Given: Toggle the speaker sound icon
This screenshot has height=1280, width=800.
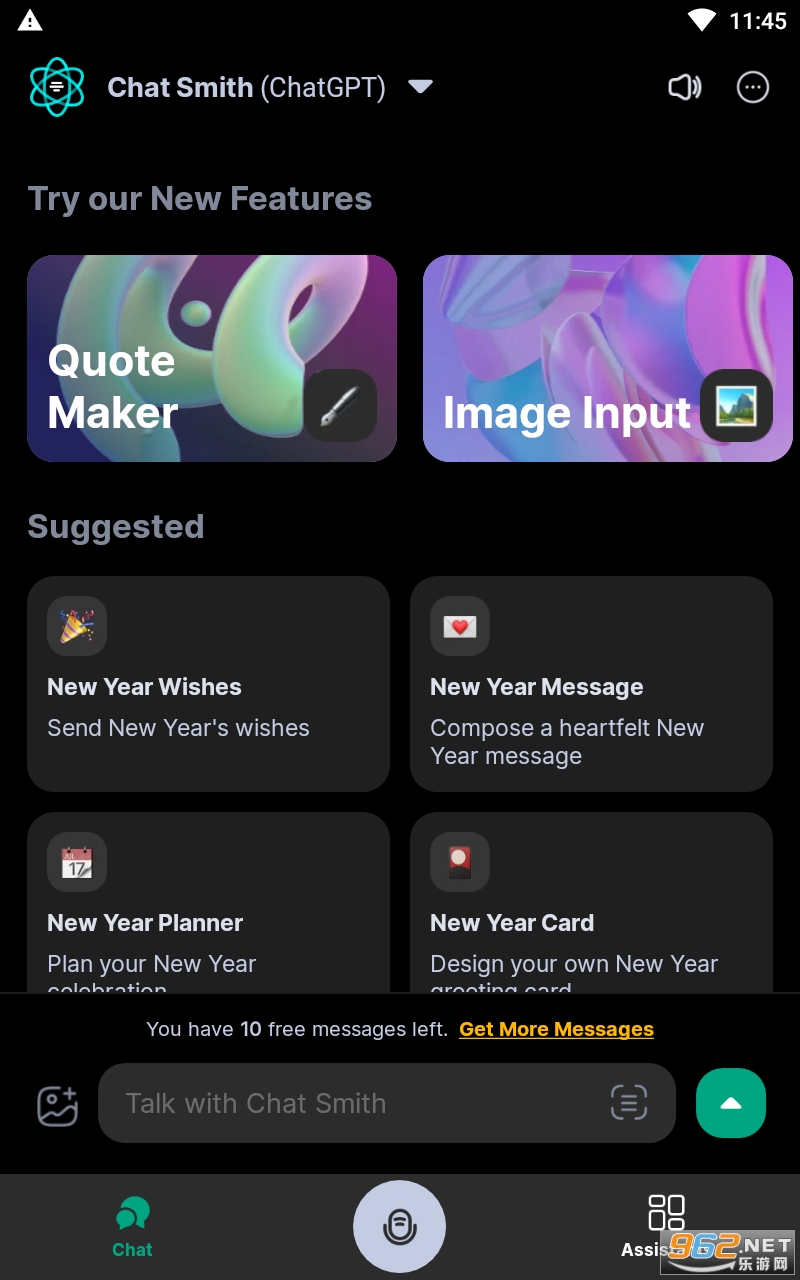Looking at the screenshot, I should (x=685, y=87).
